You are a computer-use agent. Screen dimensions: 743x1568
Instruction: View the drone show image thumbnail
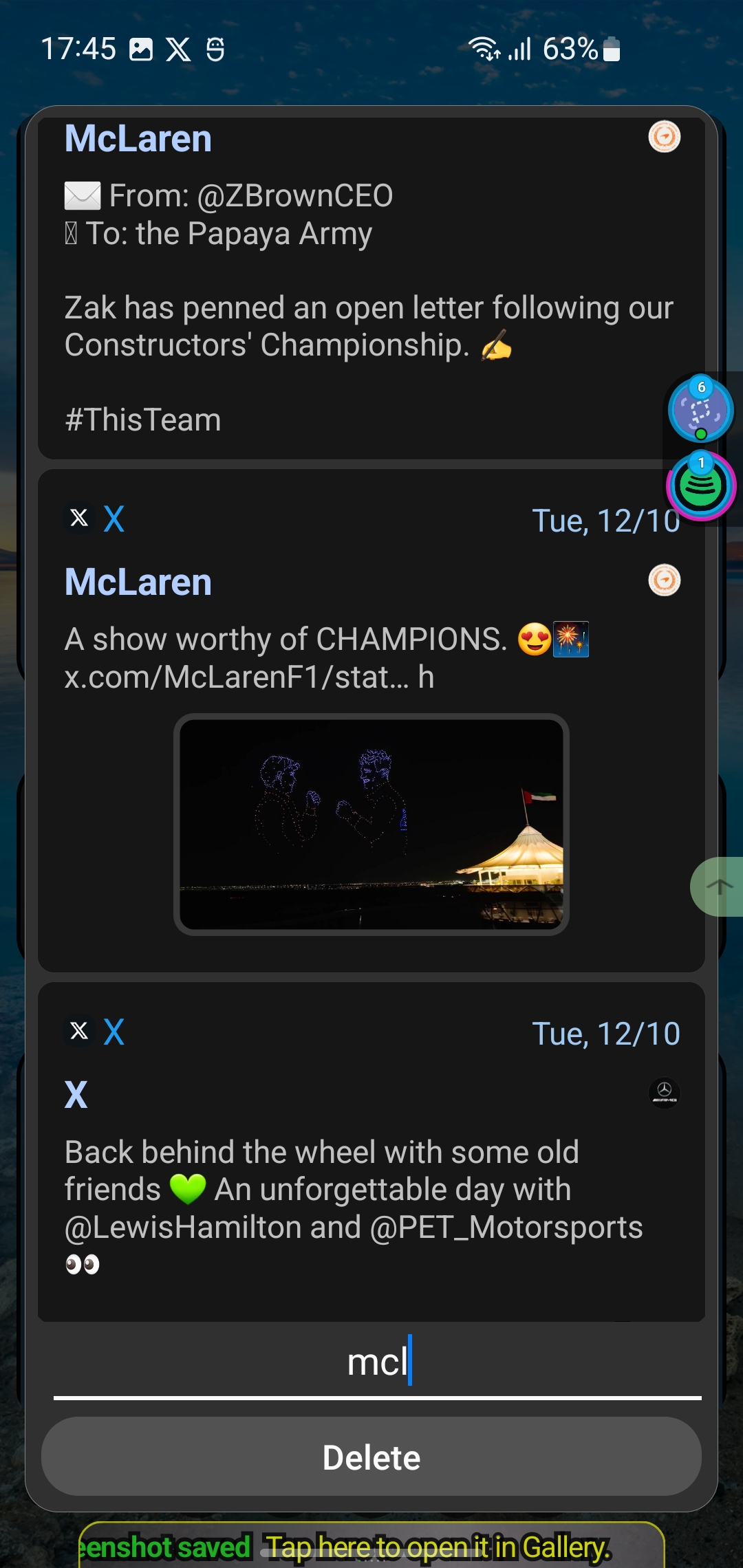pos(371,824)
